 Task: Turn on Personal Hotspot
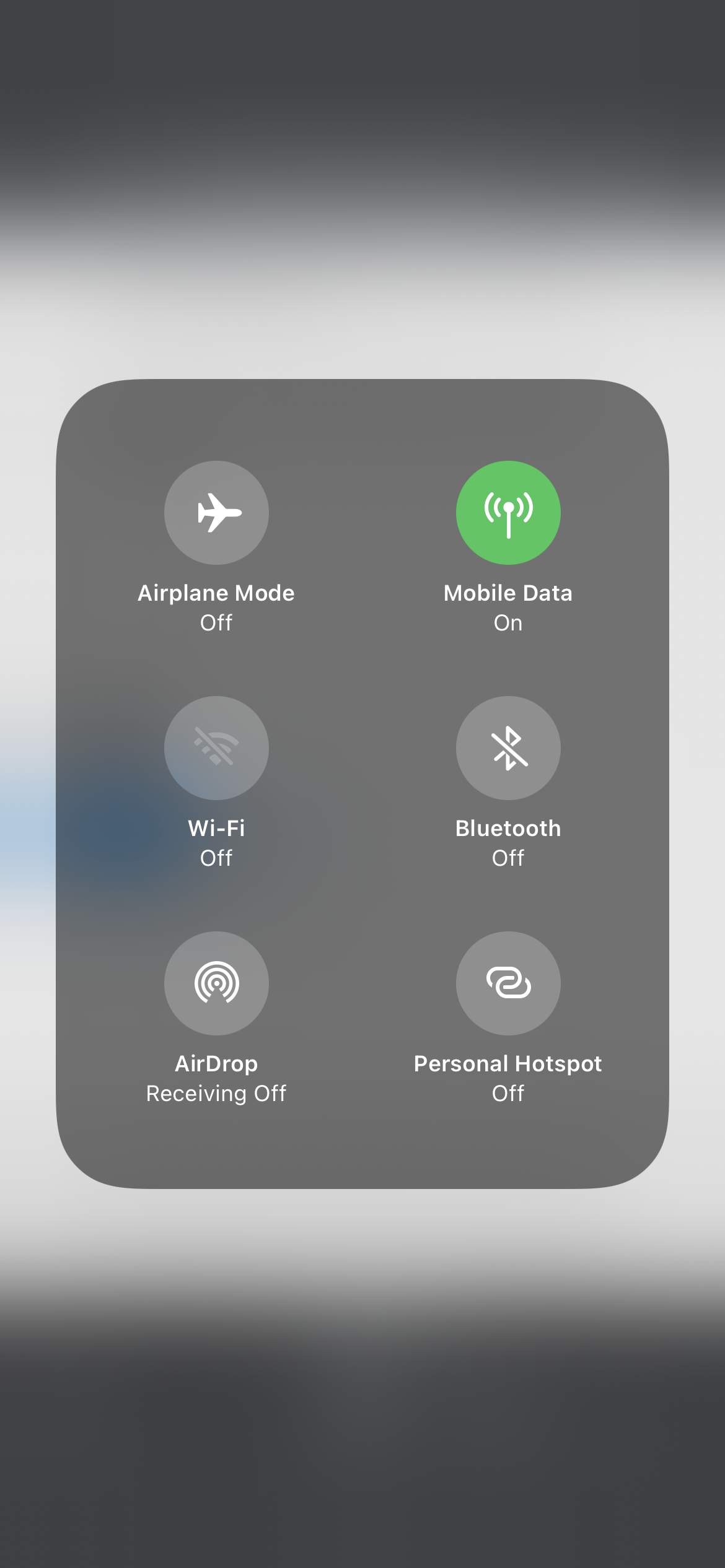(508, 983)
